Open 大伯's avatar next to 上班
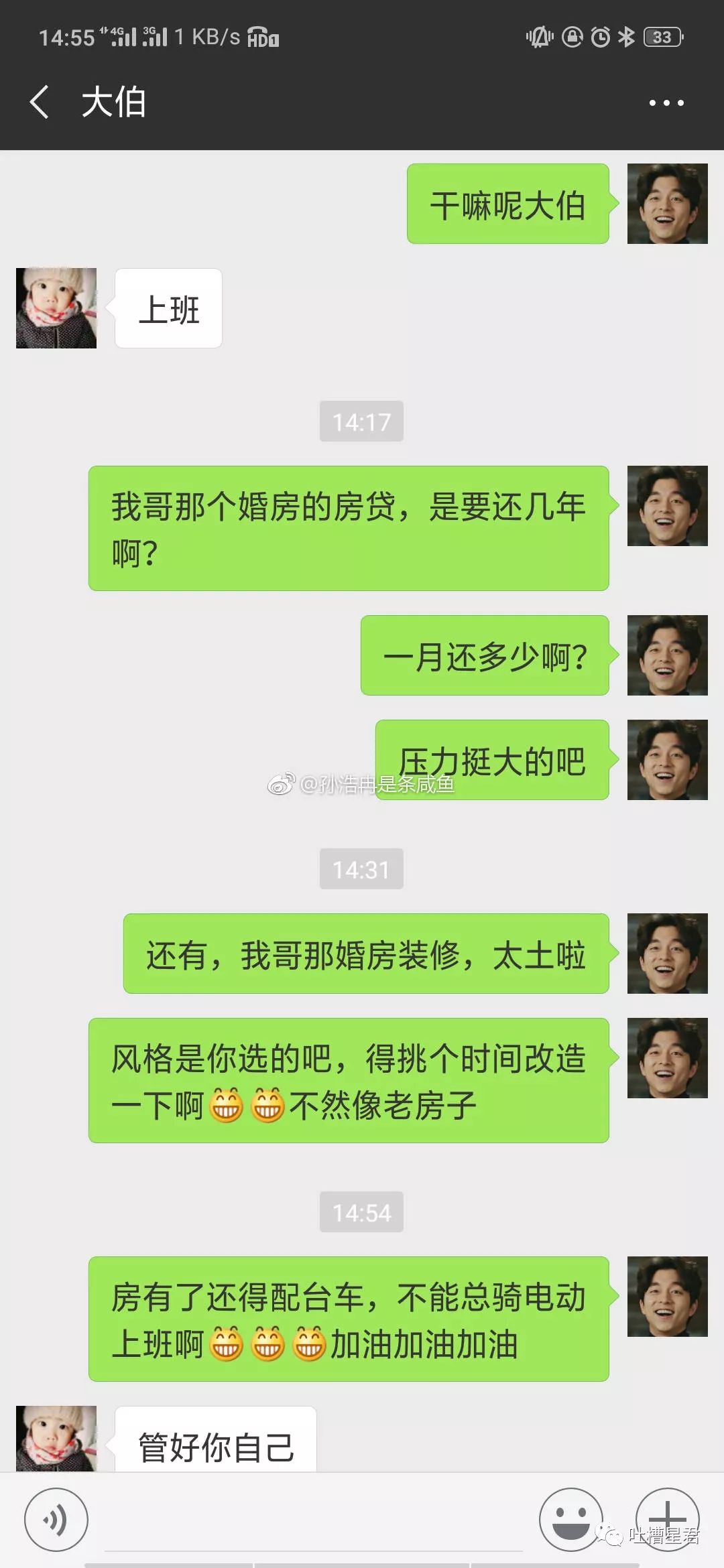The width and height of the screenshot is (724, 1568). (56, 308)
